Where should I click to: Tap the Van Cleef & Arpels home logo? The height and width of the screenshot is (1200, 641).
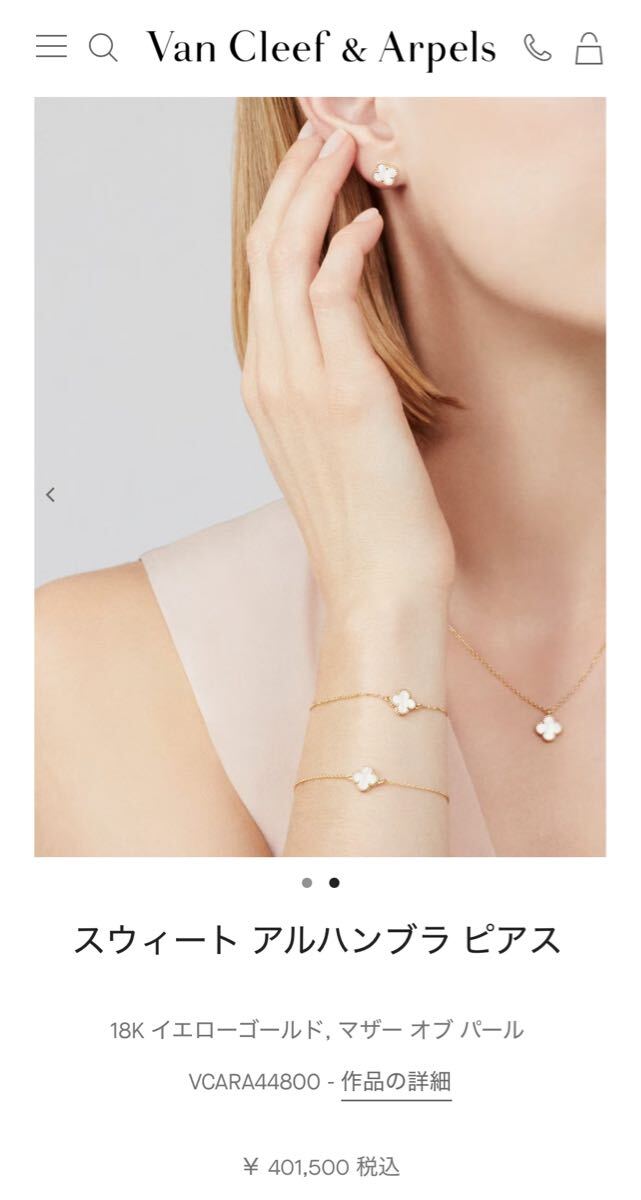click(x=321, y=47)
